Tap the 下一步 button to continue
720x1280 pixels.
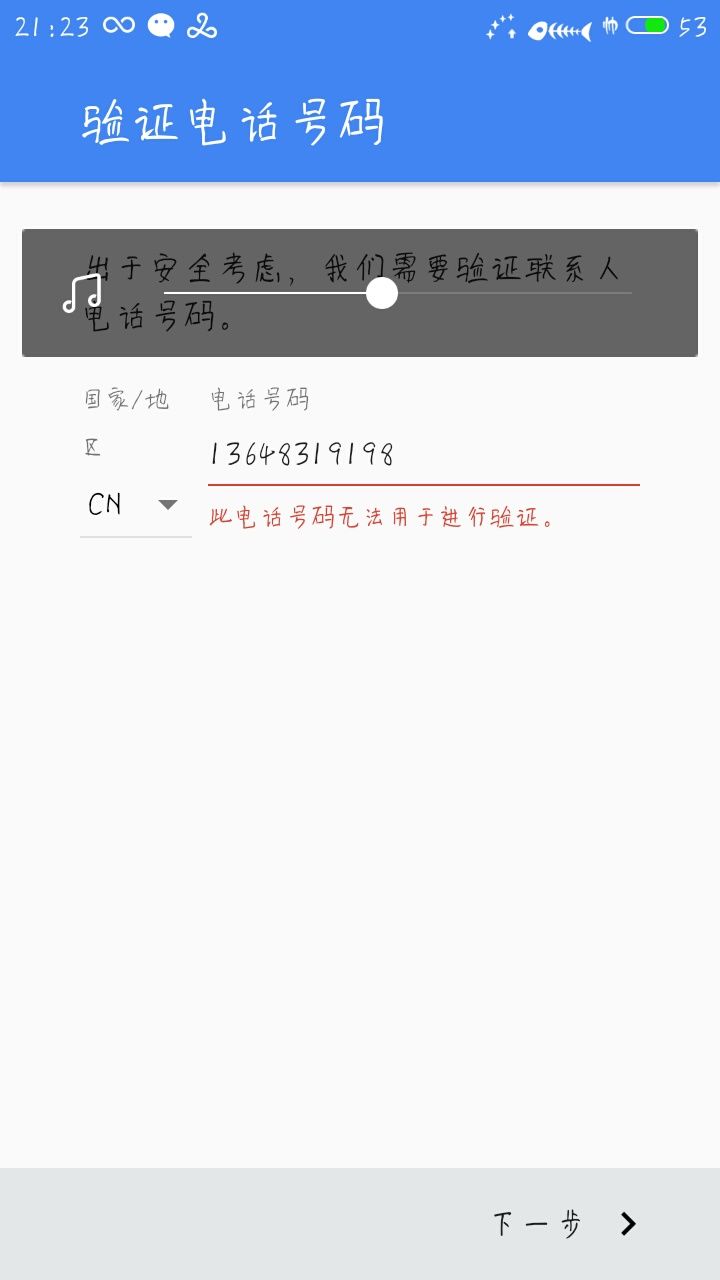pyautogui.click(x=565, y=1224)
